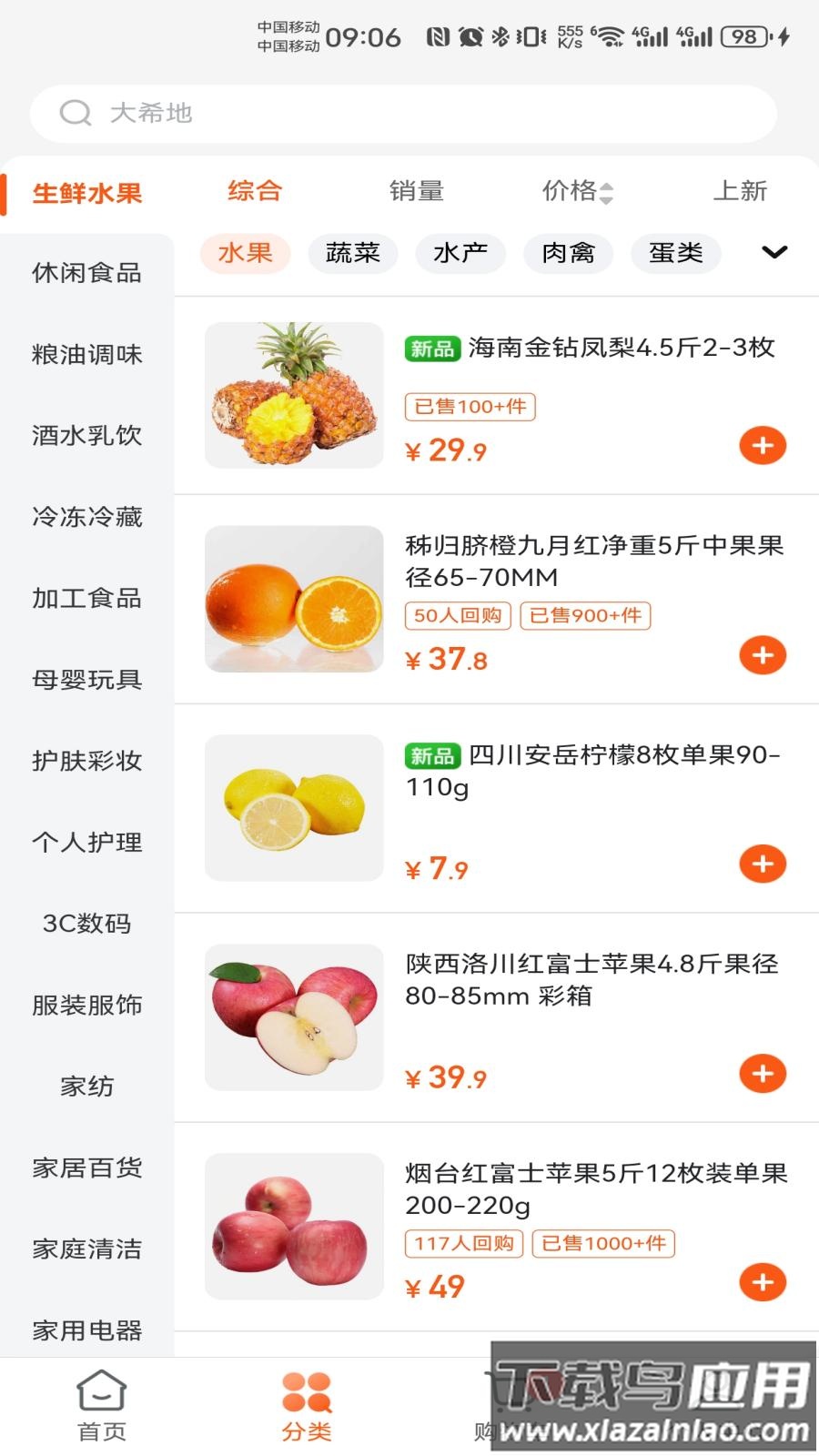The image size is (819, 1456).
Task: Add 四川安岳柠檬 to cart with plus button
Action: tap(763, 864)
